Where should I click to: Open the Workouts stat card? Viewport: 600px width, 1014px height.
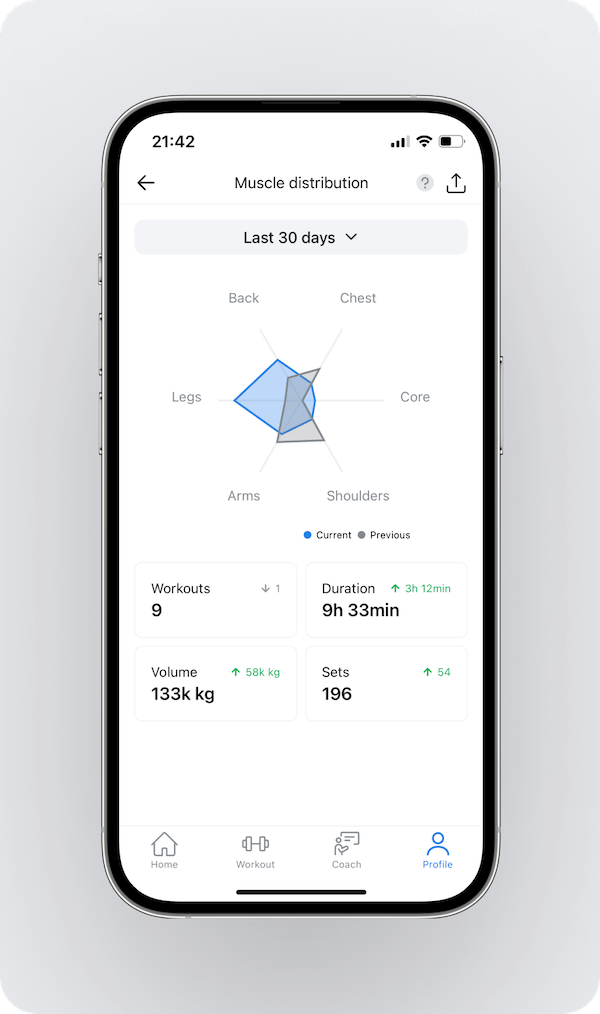point(215,599)
